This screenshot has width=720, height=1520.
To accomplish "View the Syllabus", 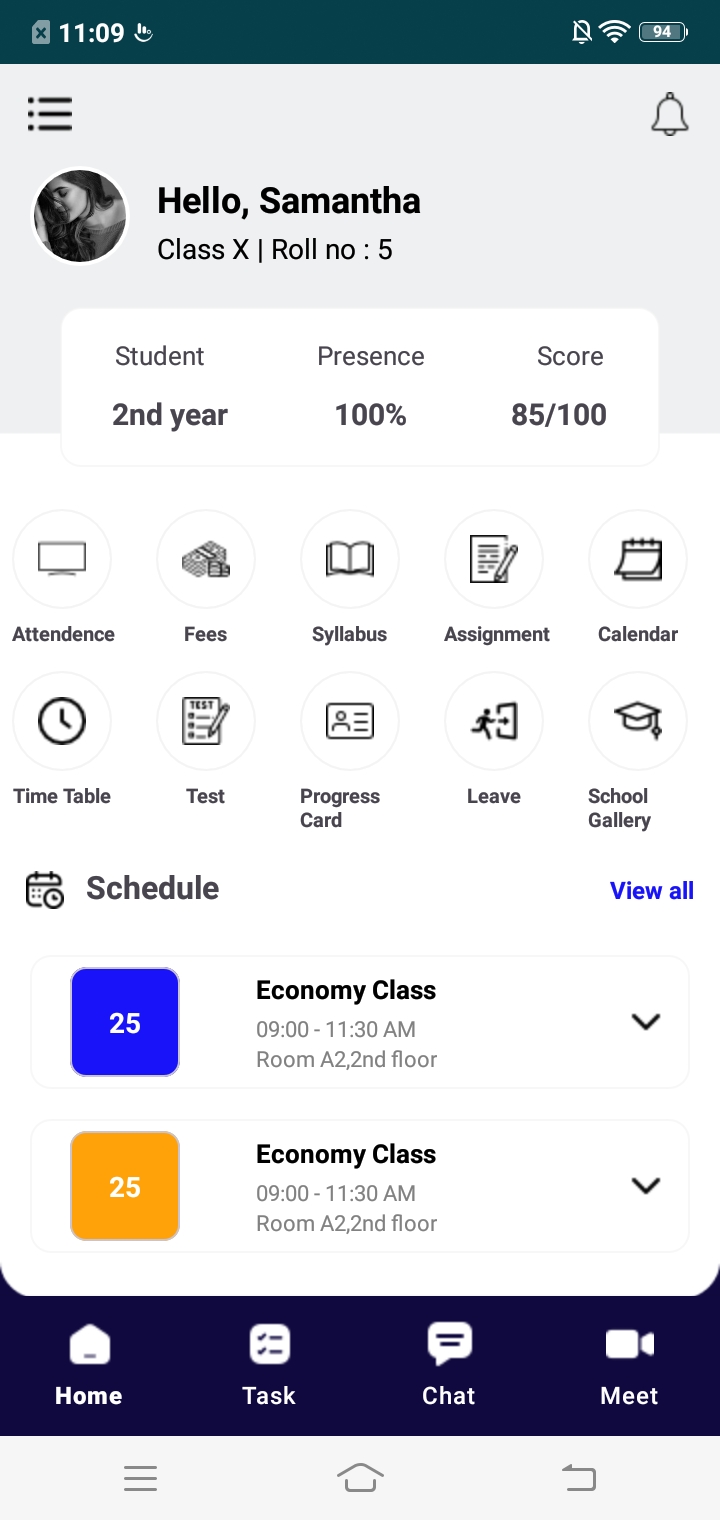I will click(x=350, y=560).
